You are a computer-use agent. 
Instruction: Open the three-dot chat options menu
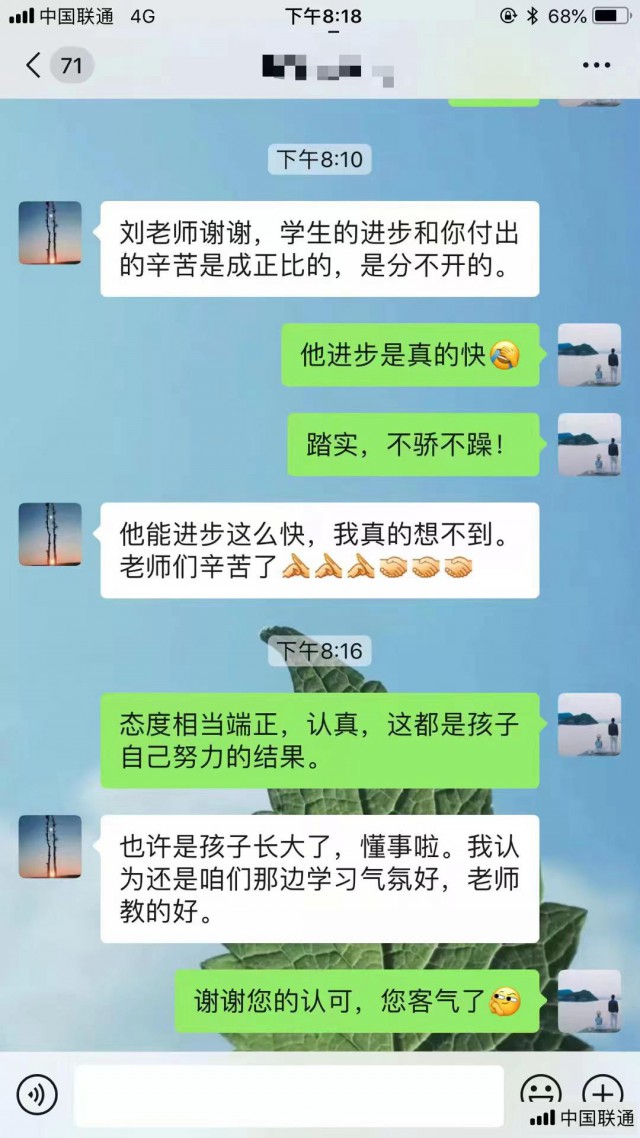tap(596, 66)
